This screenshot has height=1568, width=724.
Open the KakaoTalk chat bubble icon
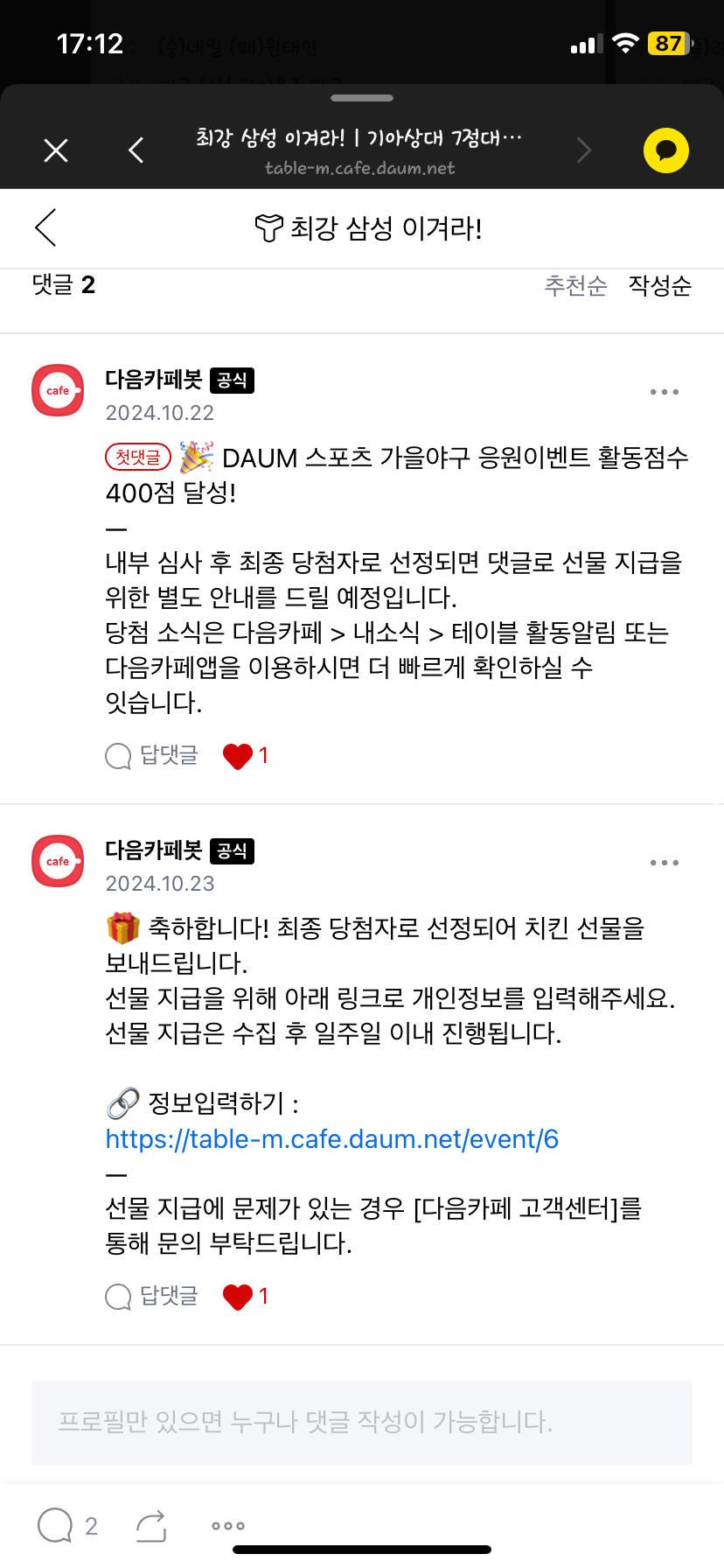pyautogui.click(x=665, y=150)
